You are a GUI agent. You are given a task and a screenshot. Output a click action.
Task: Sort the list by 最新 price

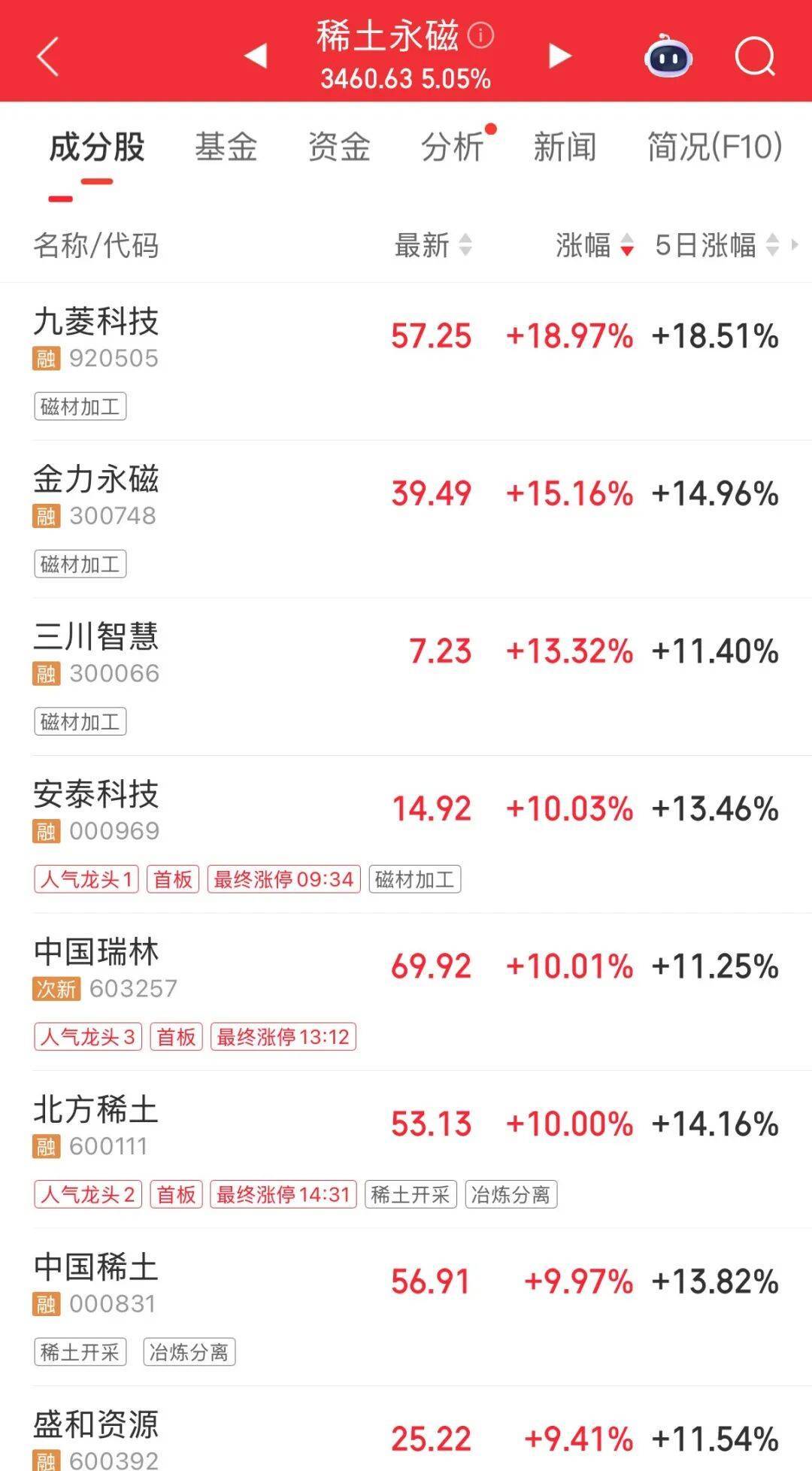point(433,245)
